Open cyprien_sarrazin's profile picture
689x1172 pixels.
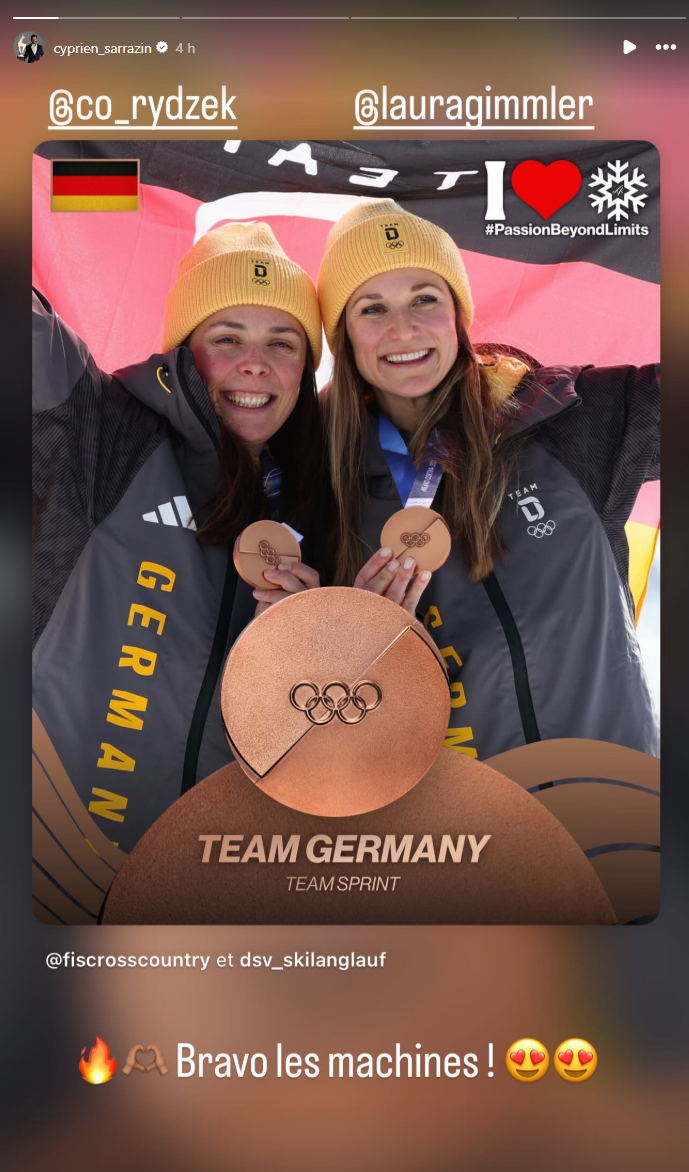(x=29, y=47)
